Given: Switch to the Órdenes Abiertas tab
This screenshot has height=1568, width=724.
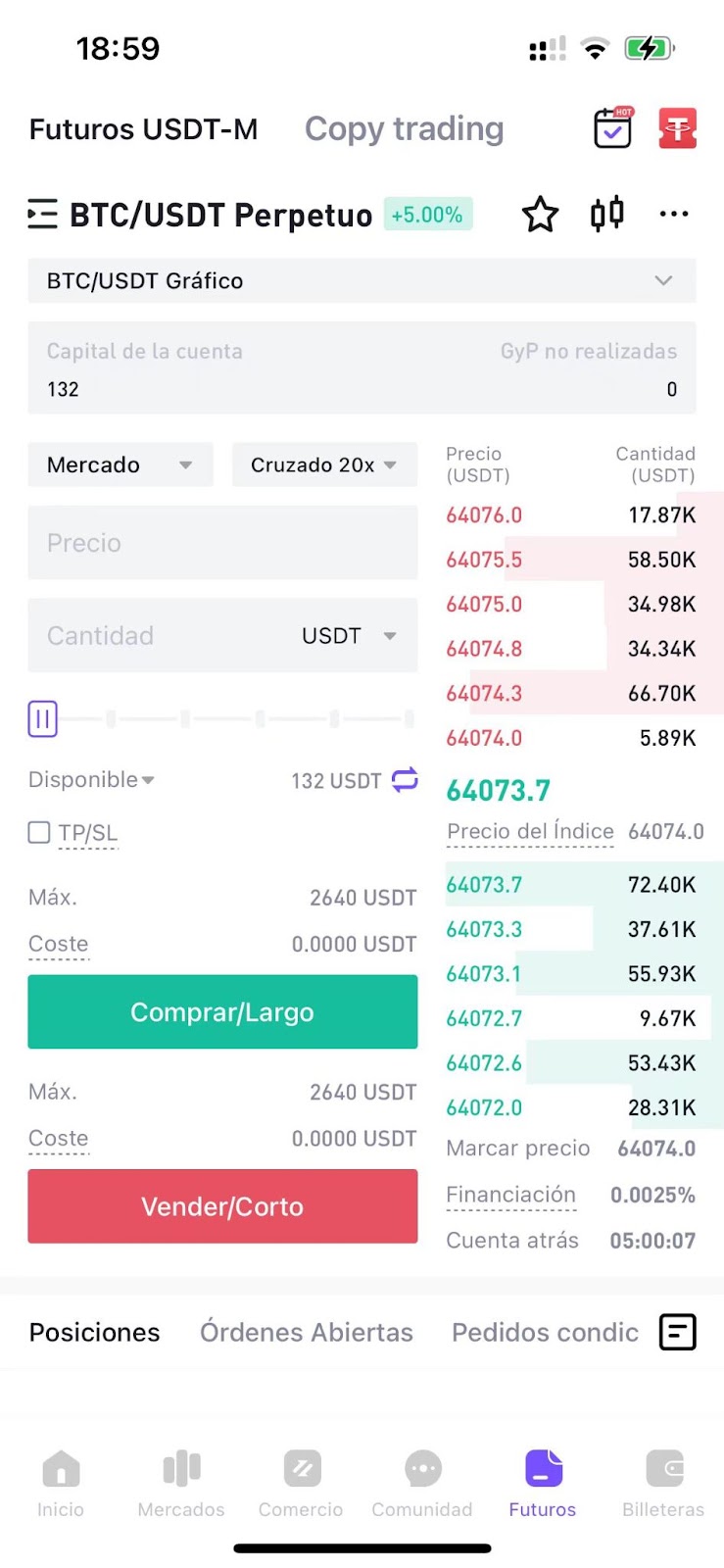Looking at the screenshot, I should click(307, 1333).
